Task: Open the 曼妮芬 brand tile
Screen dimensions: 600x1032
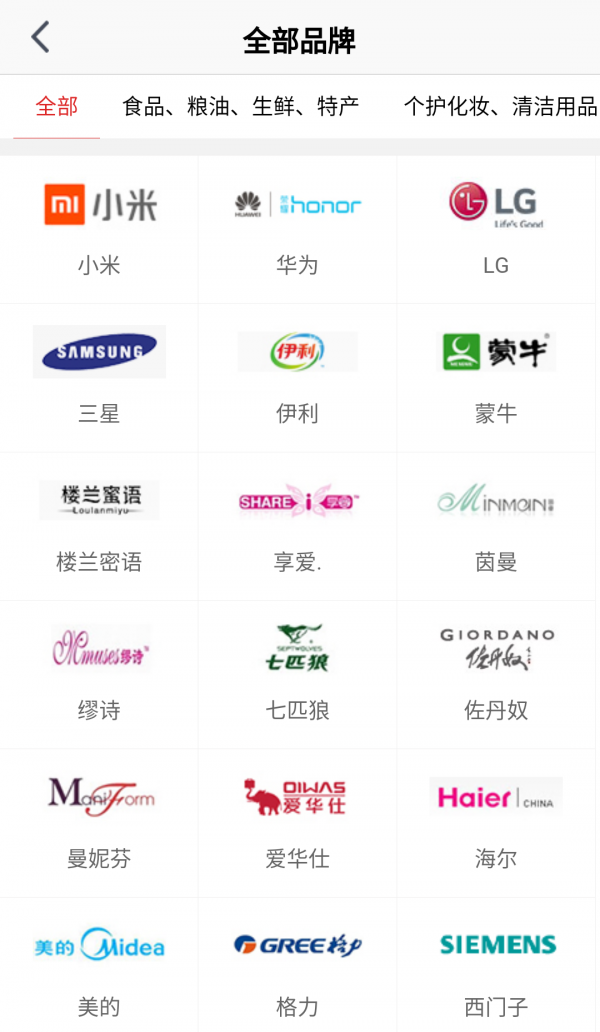Action: click(99, 821)
